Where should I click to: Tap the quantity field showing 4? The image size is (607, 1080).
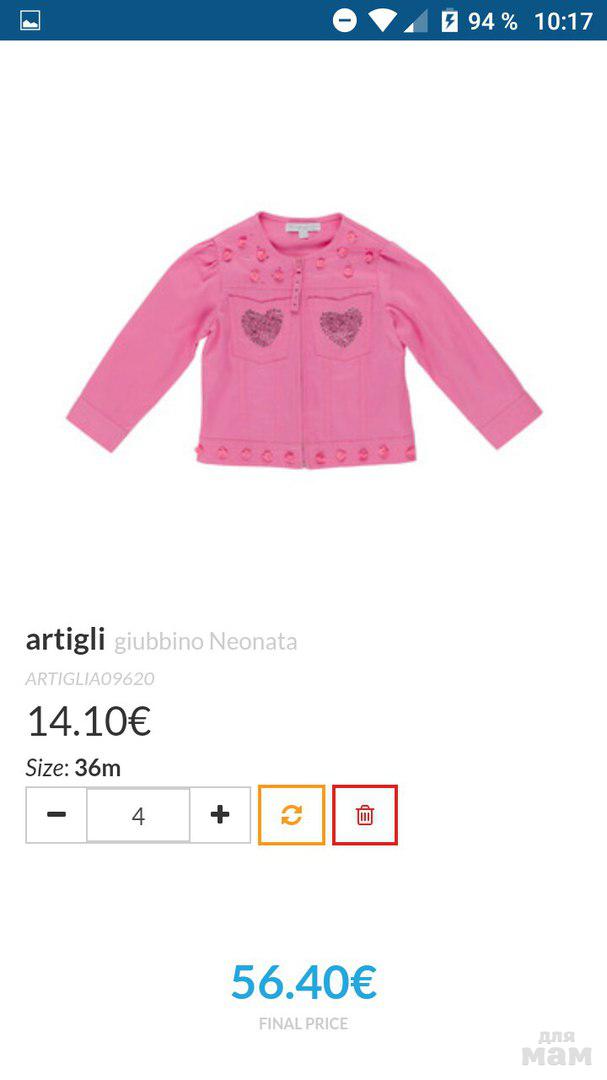[x=138, y=816]
